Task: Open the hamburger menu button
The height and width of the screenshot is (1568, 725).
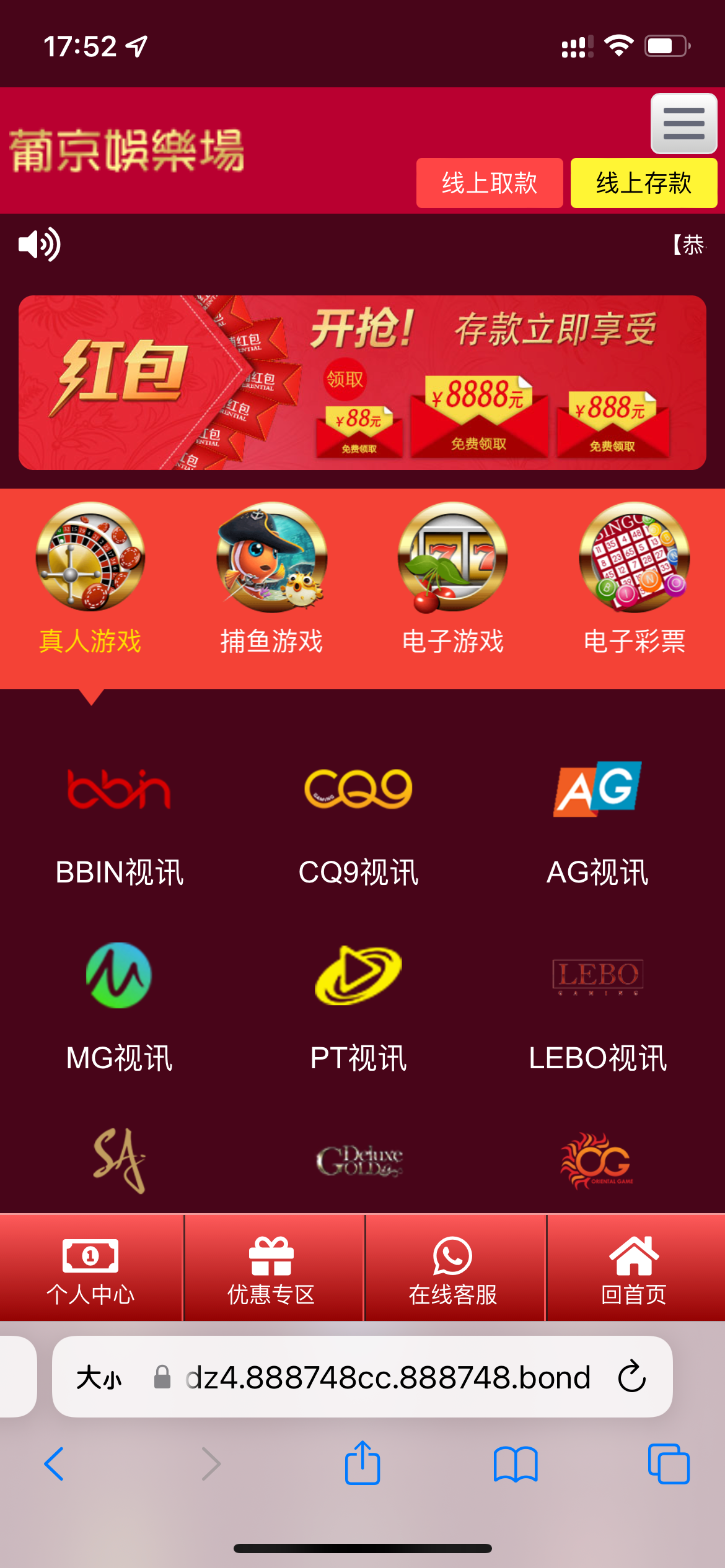Action: [x=683, y=123]
